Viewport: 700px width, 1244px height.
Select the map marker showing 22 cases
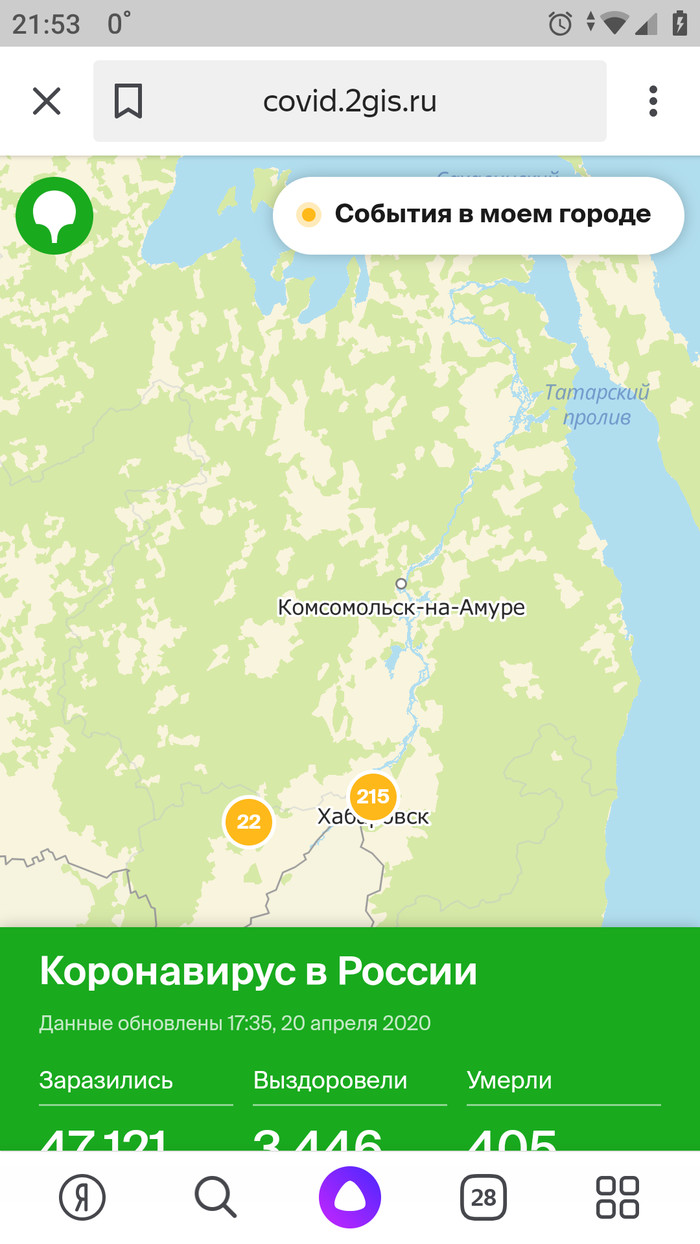click(x=248, y=822)
